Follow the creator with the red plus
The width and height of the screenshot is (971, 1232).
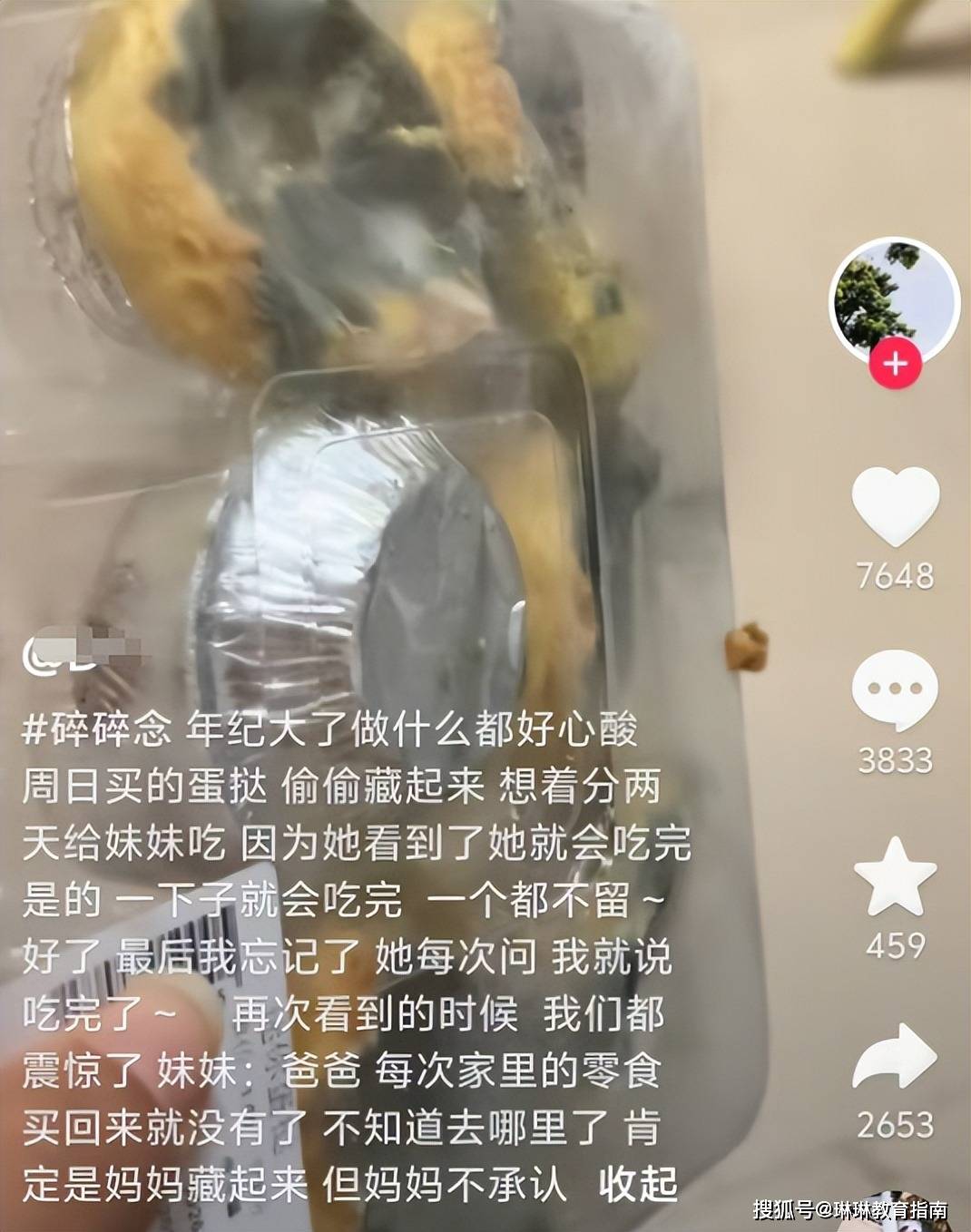pyautogui.click(x=895, y=365)
